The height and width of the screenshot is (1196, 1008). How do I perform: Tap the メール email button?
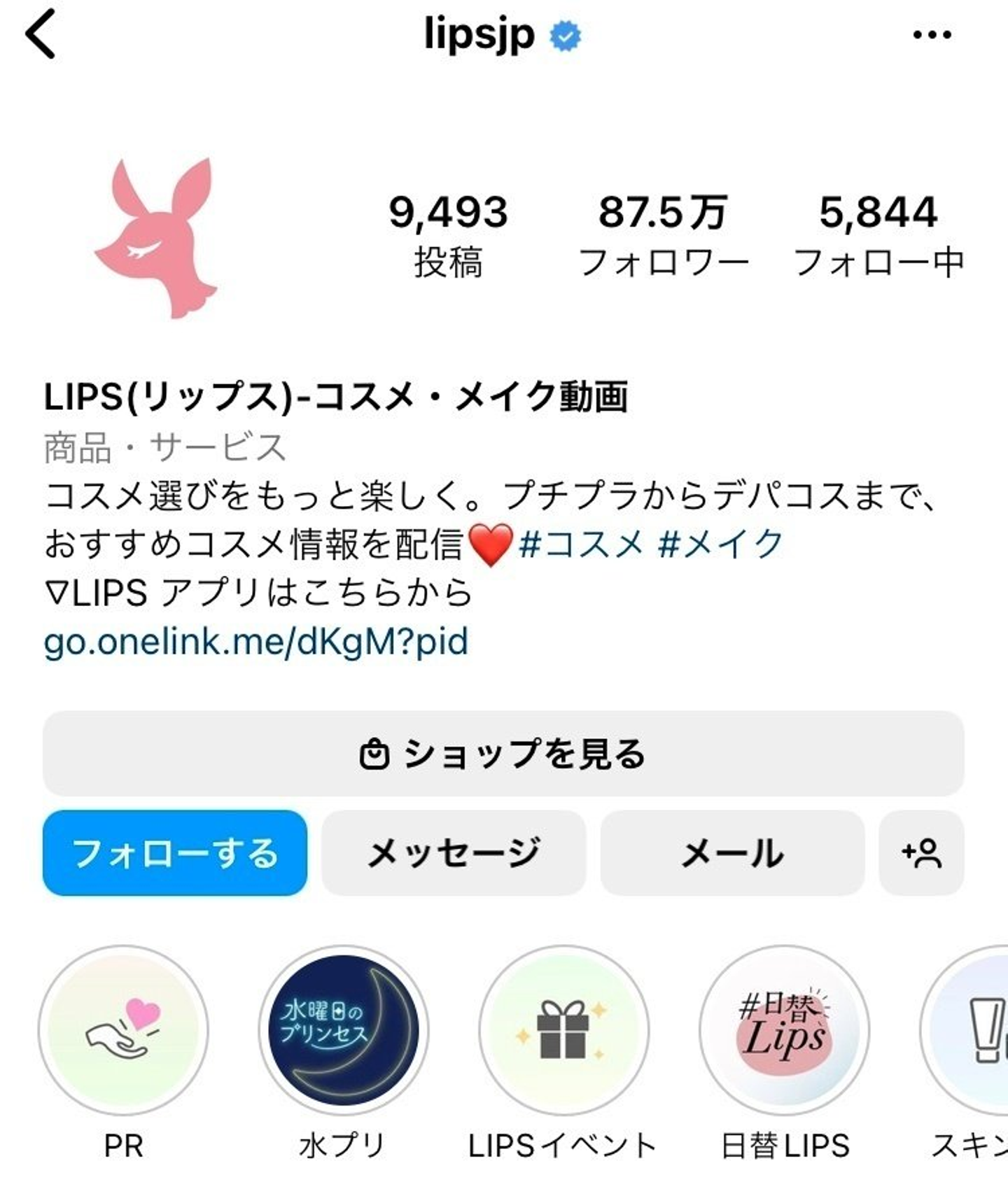click(x=732, y=853)
